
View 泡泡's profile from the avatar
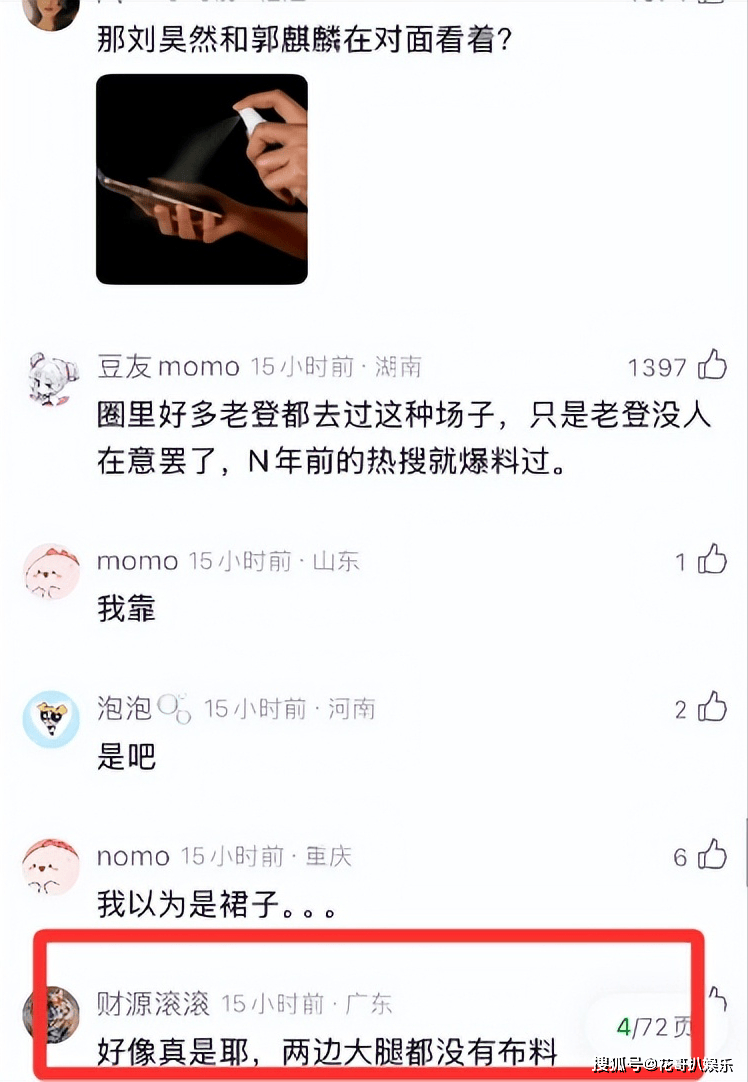(x=51, y=719)
